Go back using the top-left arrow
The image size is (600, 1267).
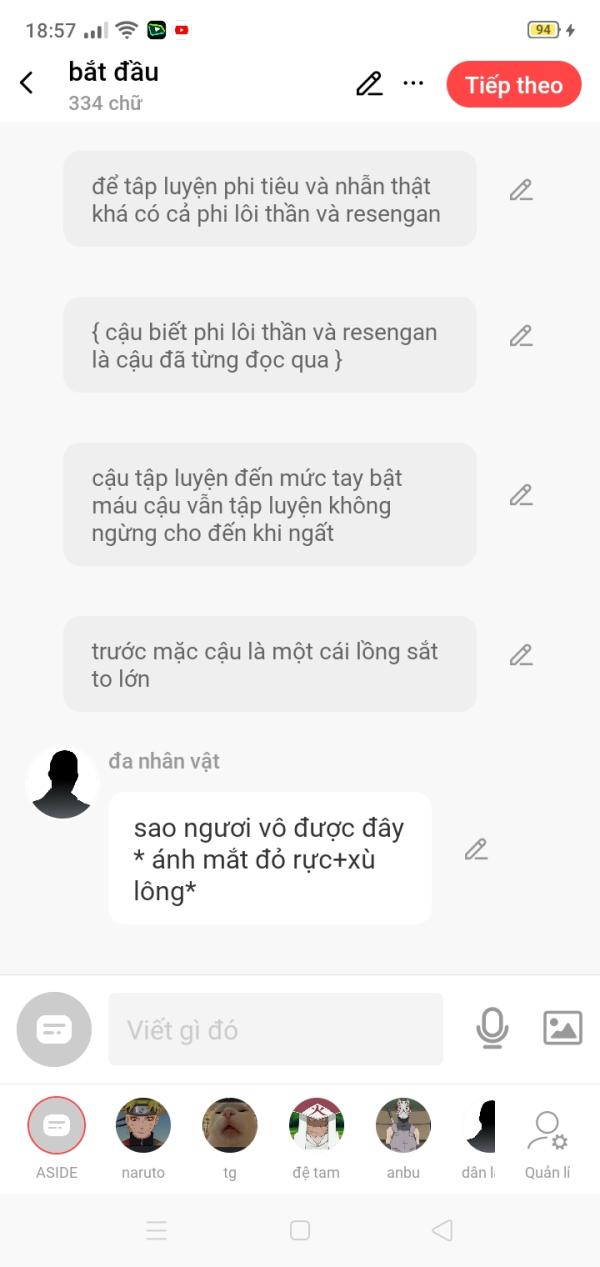point(27,84)
